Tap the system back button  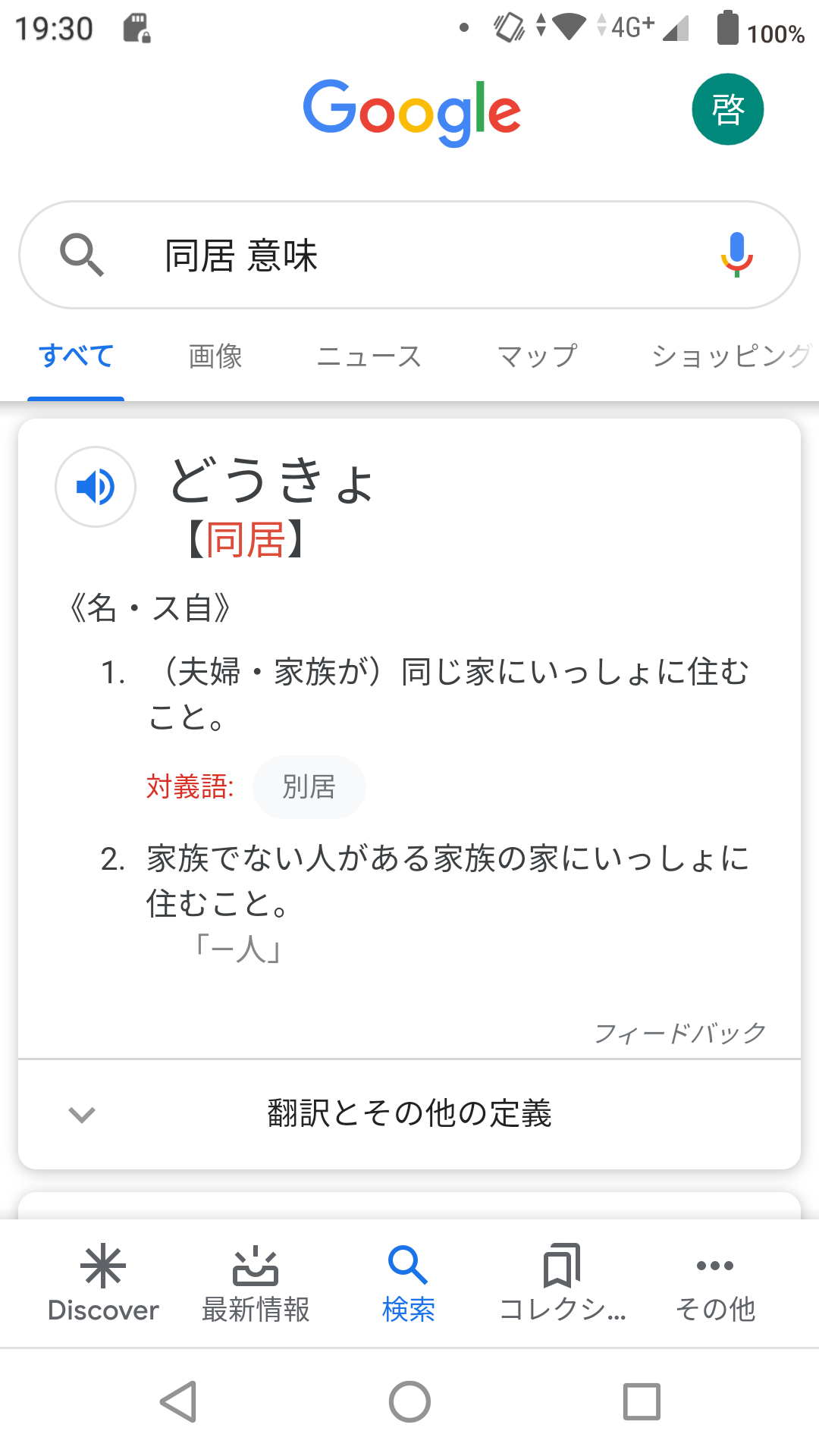[179, 1401]
